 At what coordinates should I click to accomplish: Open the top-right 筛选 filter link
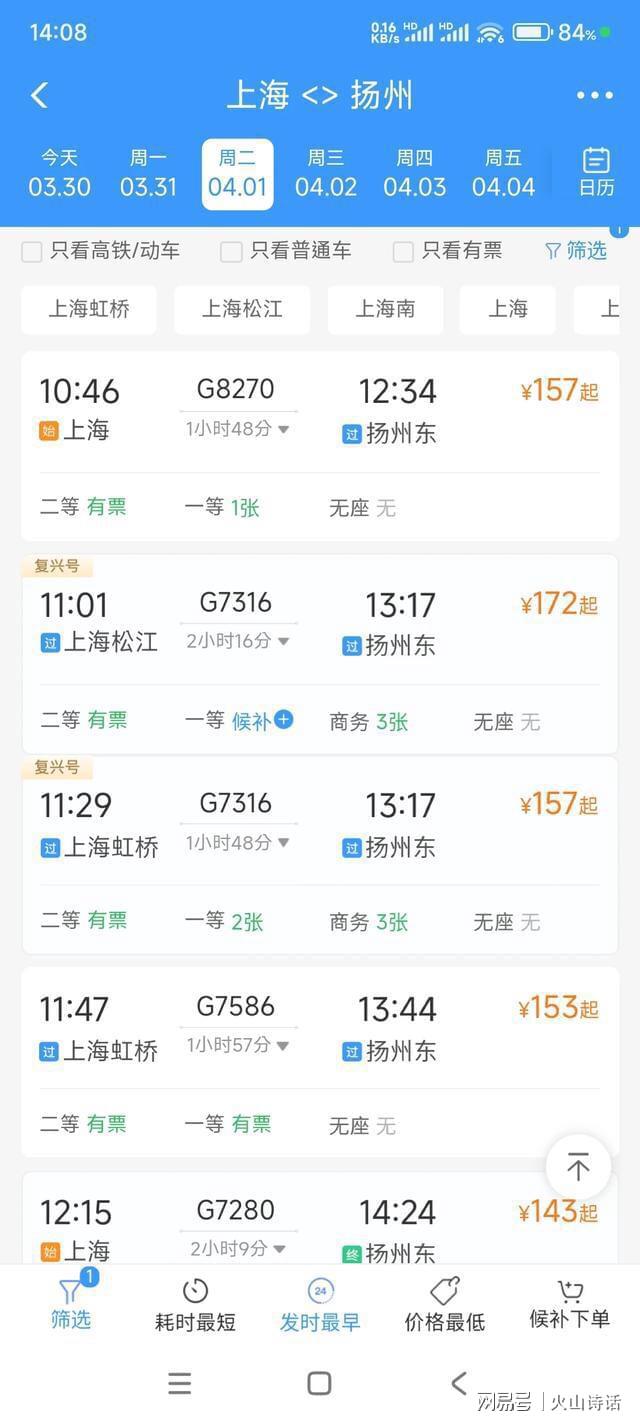click(x=576, y=250)
